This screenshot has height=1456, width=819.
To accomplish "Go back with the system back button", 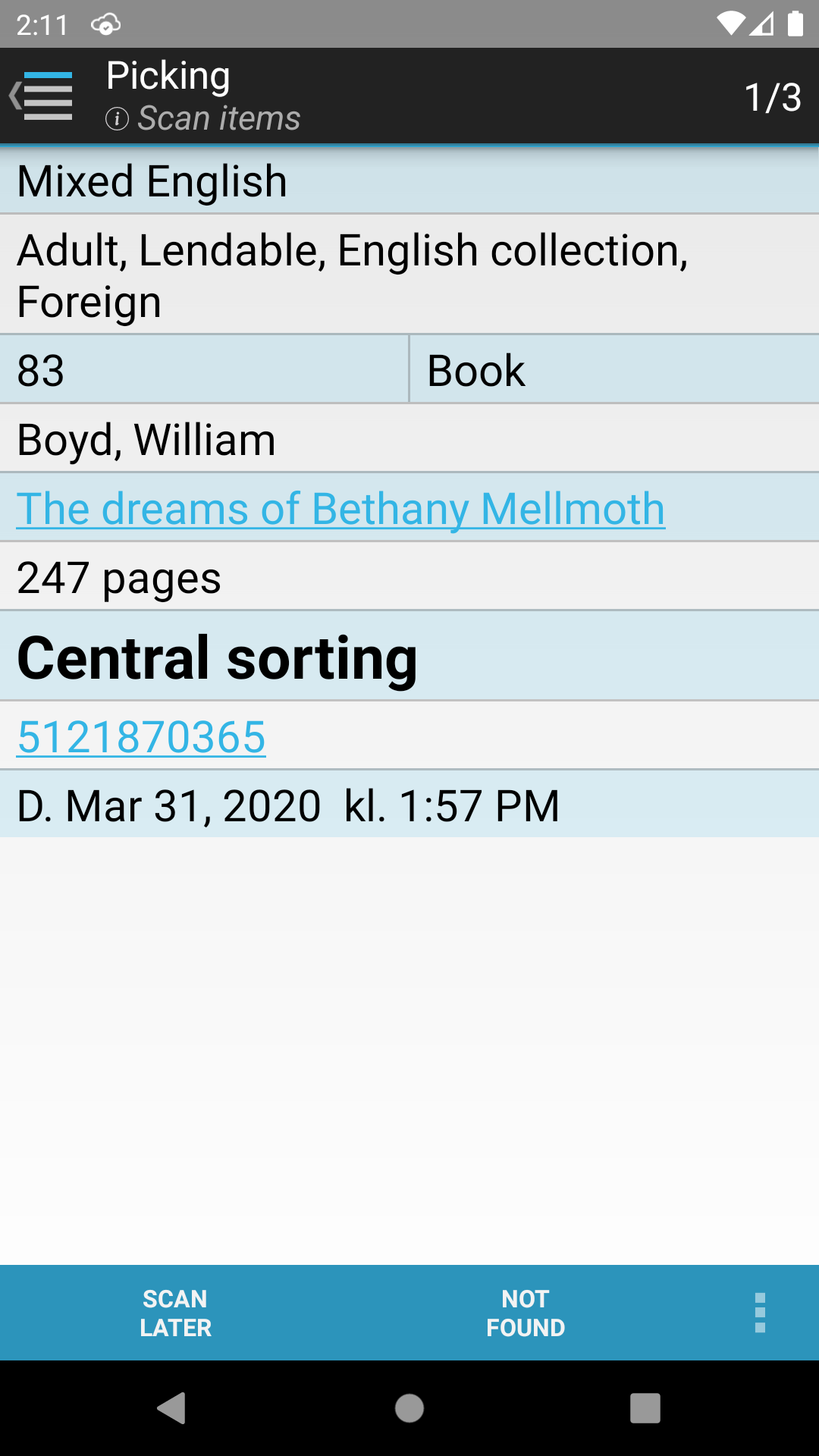I will click(172, 1408).
